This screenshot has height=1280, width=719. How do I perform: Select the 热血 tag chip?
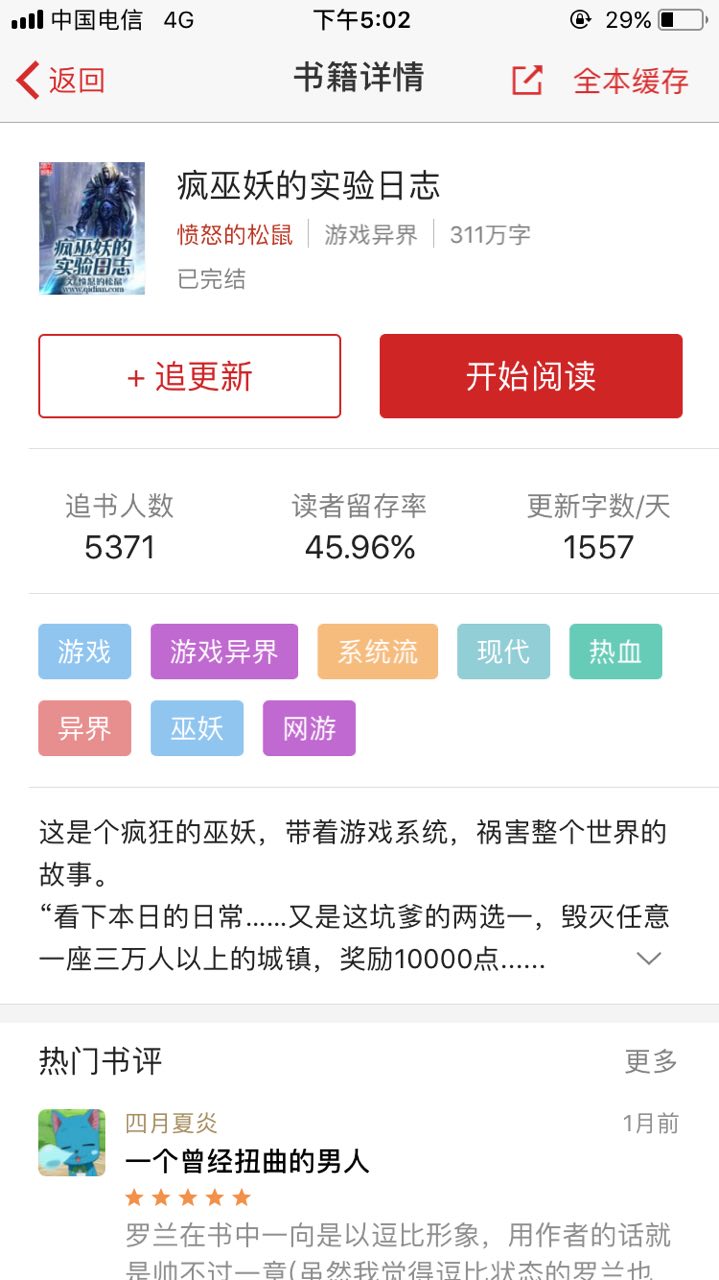tap(615, 652)
